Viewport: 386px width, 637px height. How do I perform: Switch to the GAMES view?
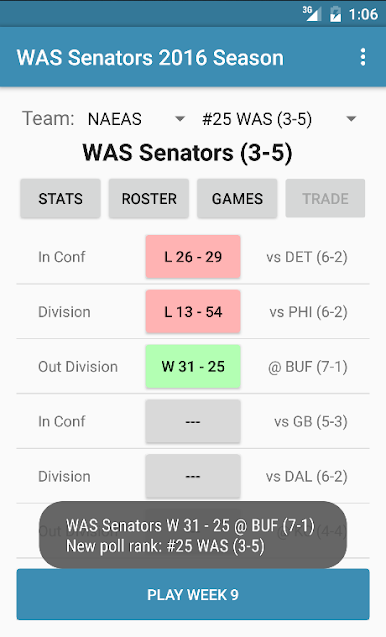pos(237,199)
